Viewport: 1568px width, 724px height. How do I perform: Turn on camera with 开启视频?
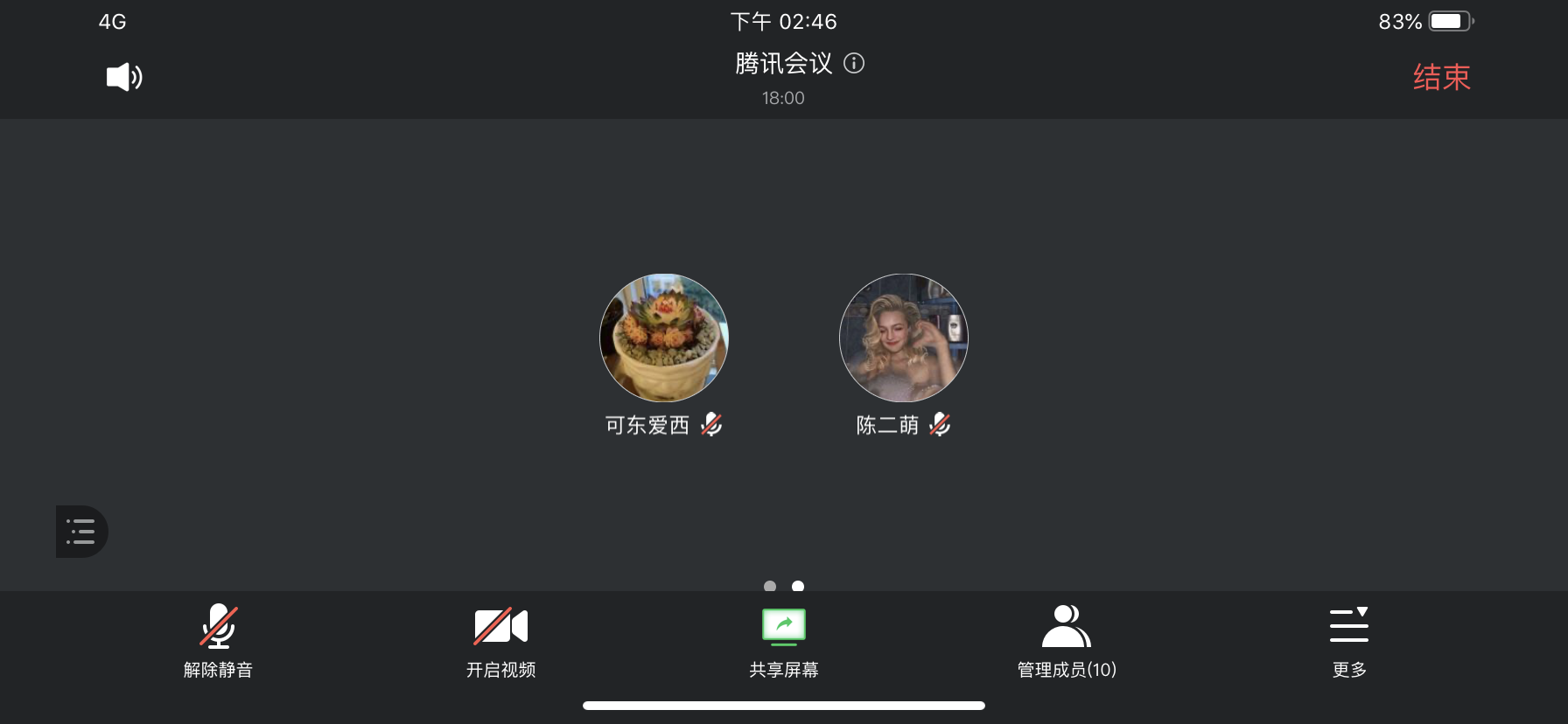click(500, 639)
